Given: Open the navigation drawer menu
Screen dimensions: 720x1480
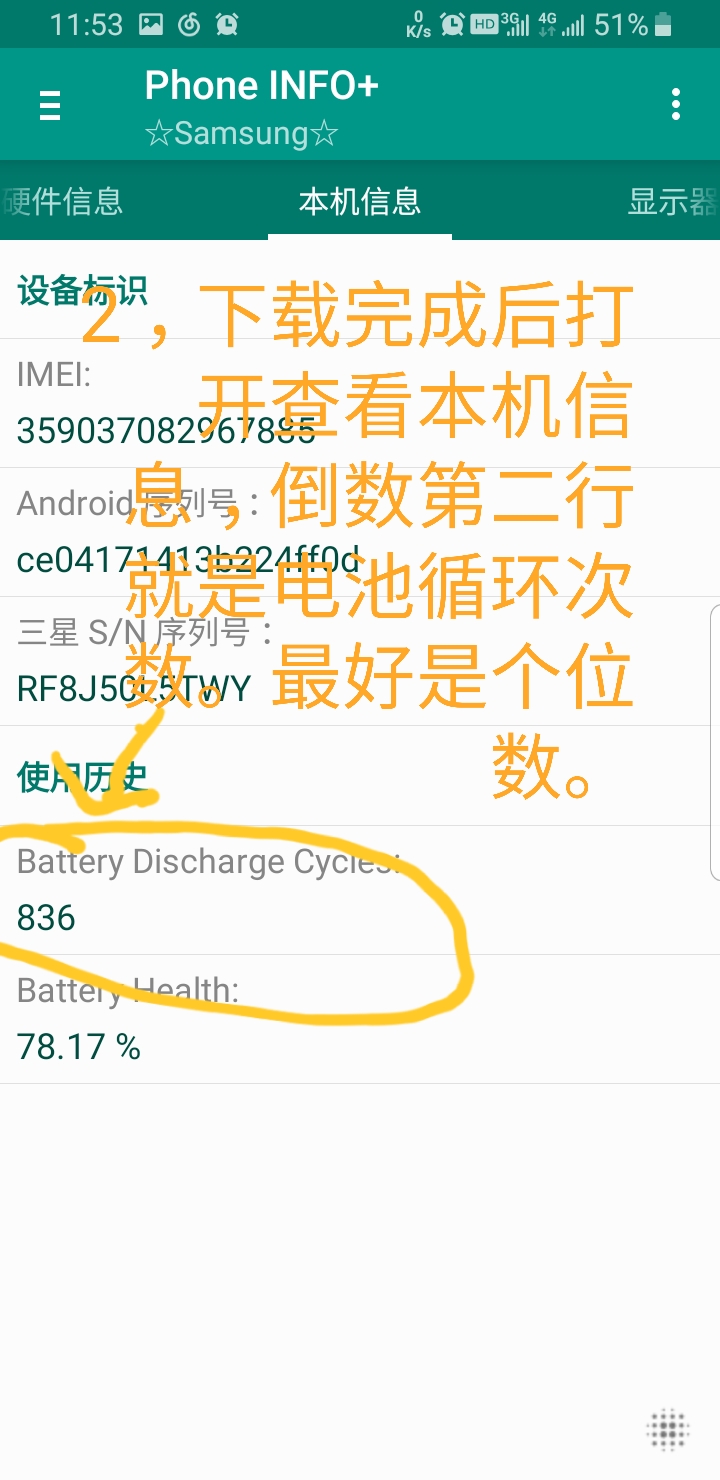Looking at the screenshot, I should [x=49, y=105].
